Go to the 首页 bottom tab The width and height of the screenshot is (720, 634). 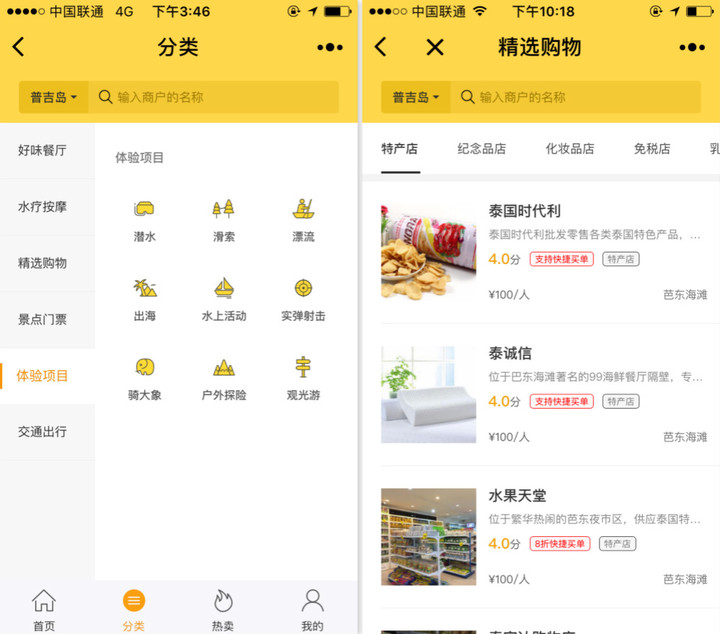[x=44, y=610]
